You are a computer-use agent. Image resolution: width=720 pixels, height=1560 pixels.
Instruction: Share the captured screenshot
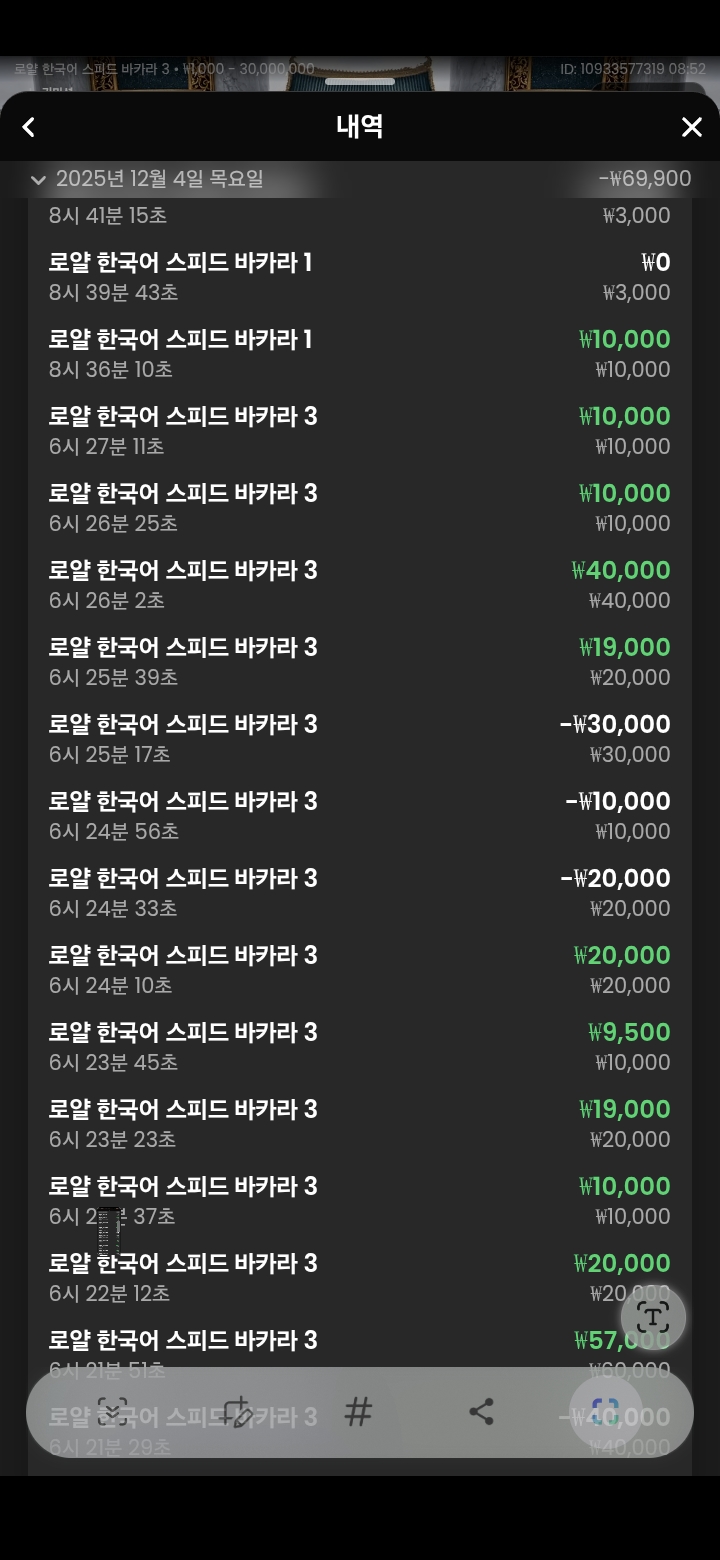(481, 1412)
